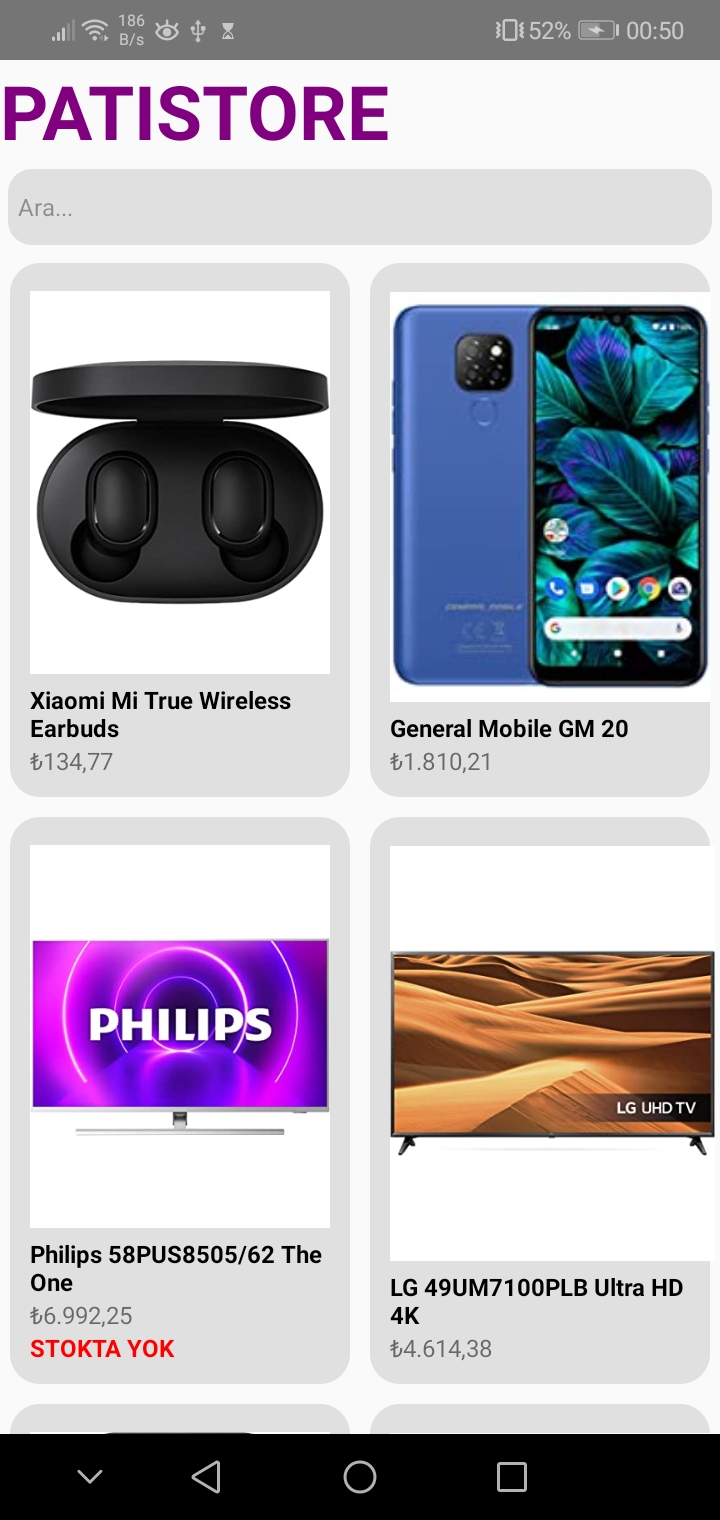Open the General Mobile GM 20 card

[x=540, y=530]
